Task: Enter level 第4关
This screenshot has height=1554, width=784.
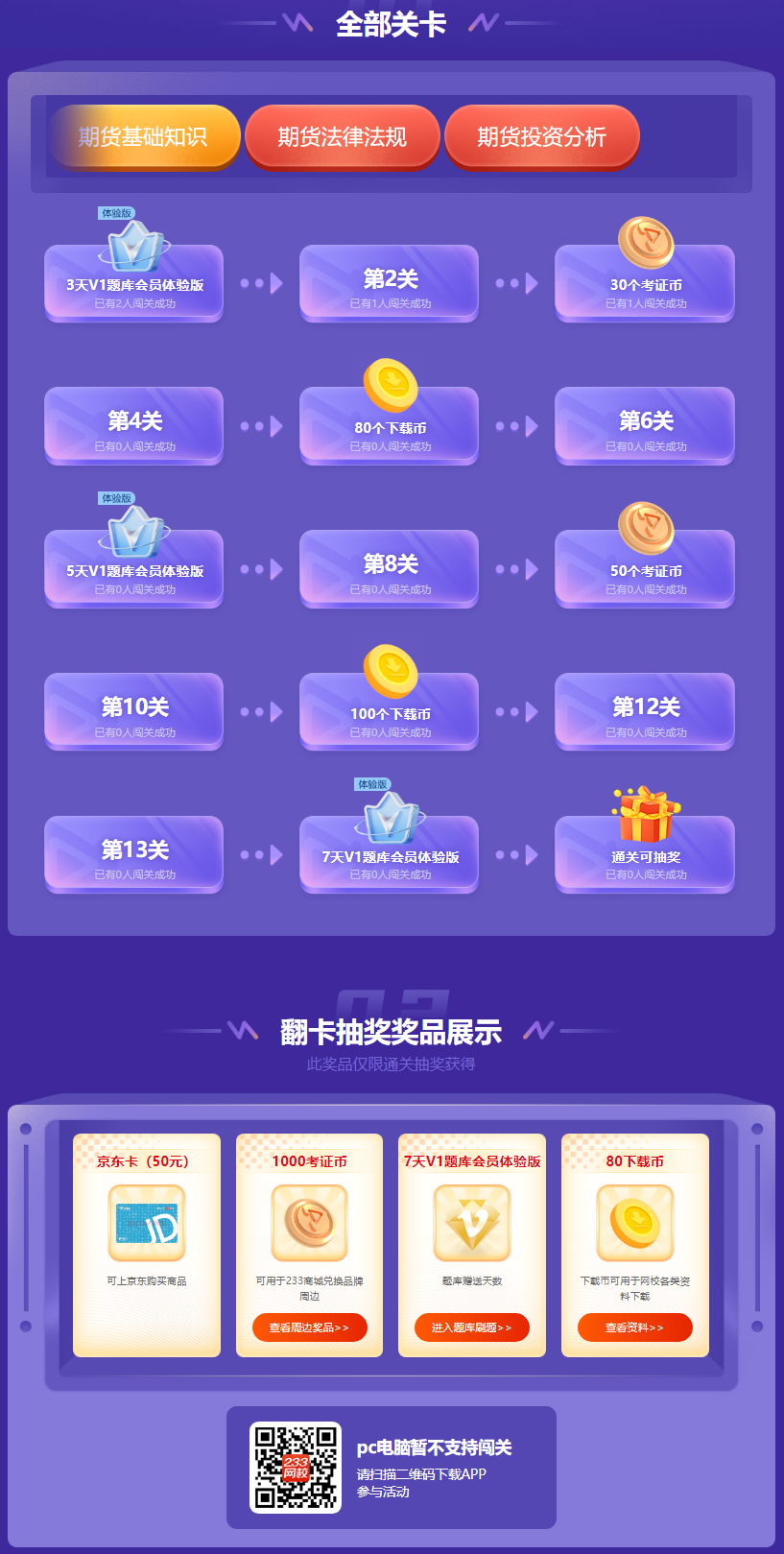Action: pyautogui.click(x=134, y=426)
